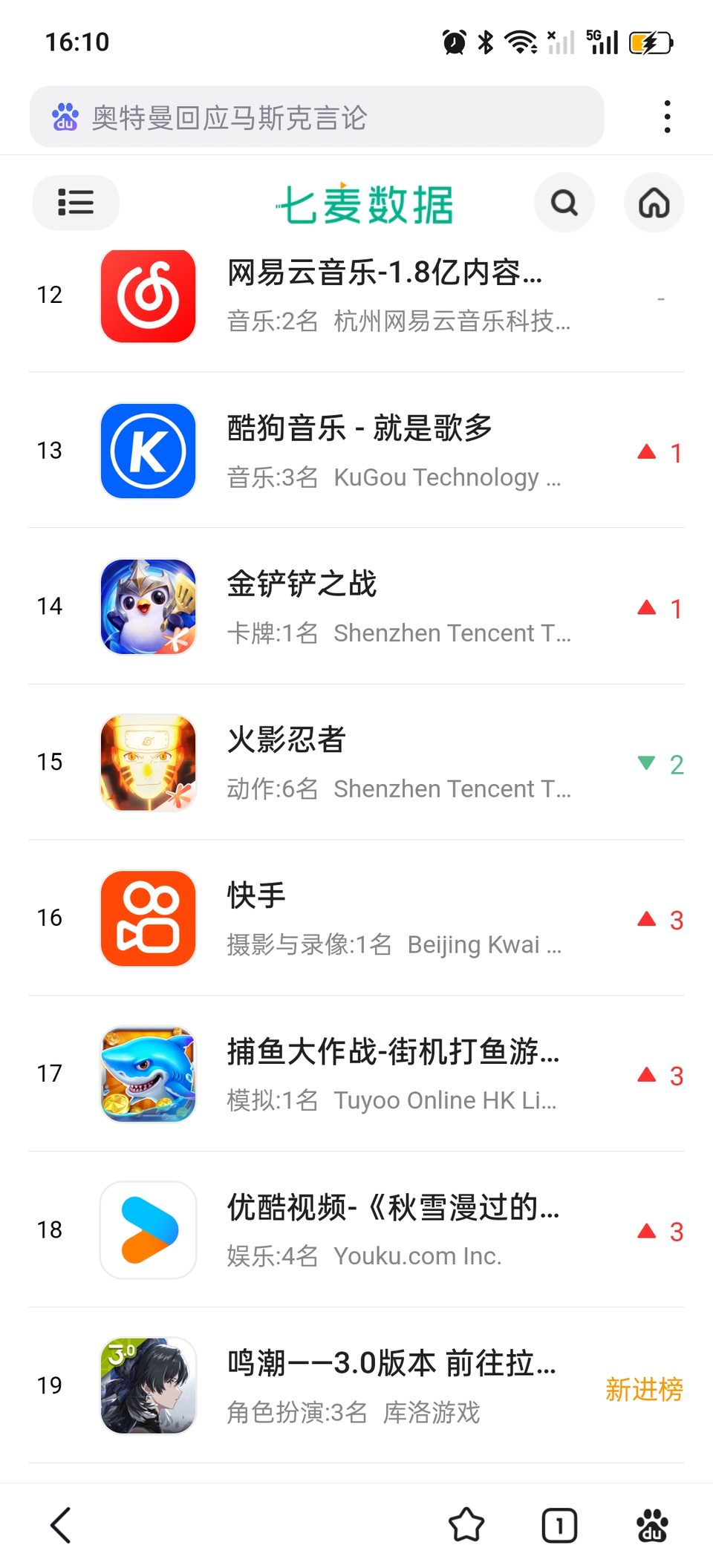Go back with the browser back arrow
Screen dimensions: 713x1568
(61, 1526)
